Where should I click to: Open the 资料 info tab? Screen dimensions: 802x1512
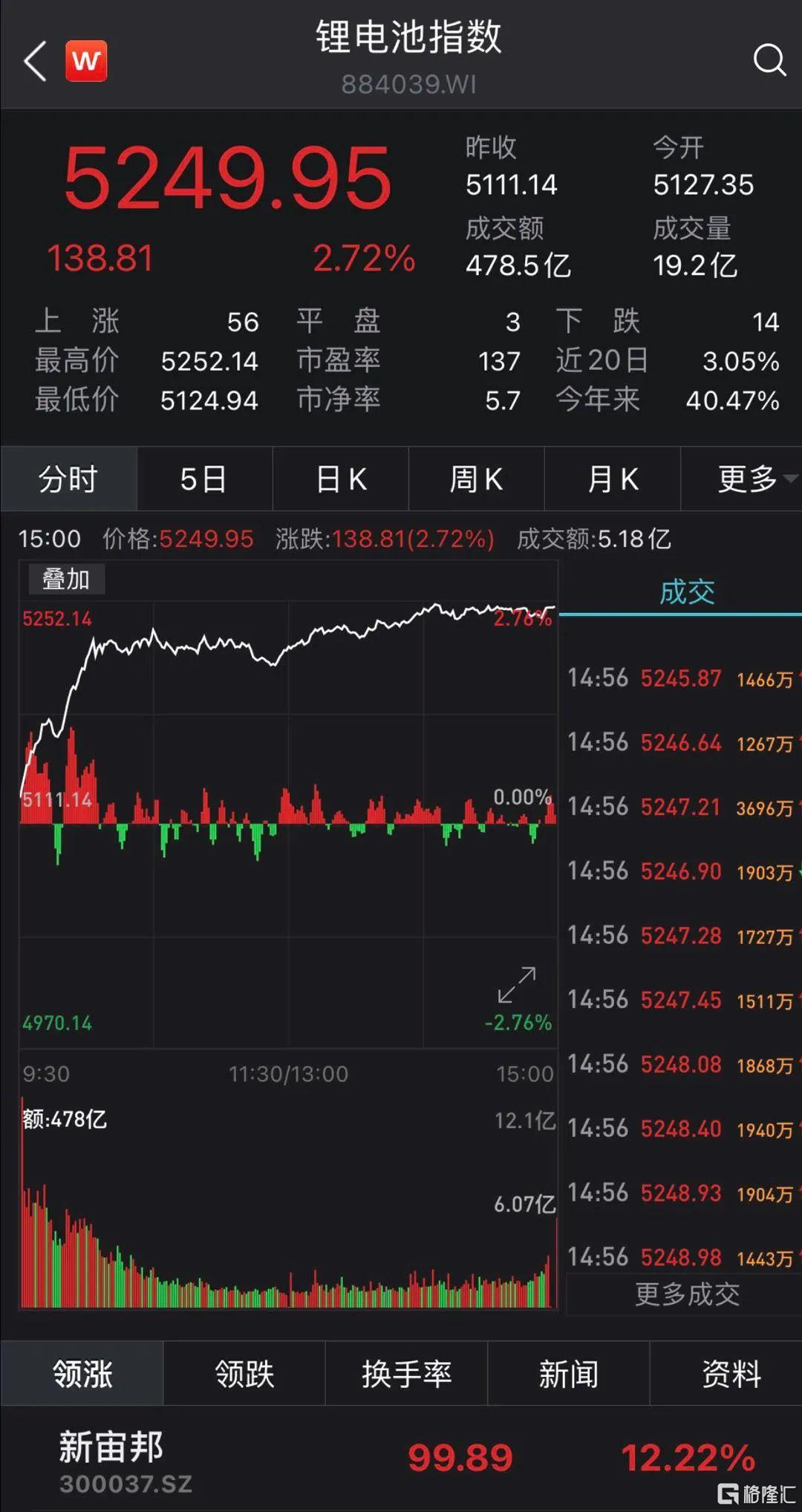731,1374
